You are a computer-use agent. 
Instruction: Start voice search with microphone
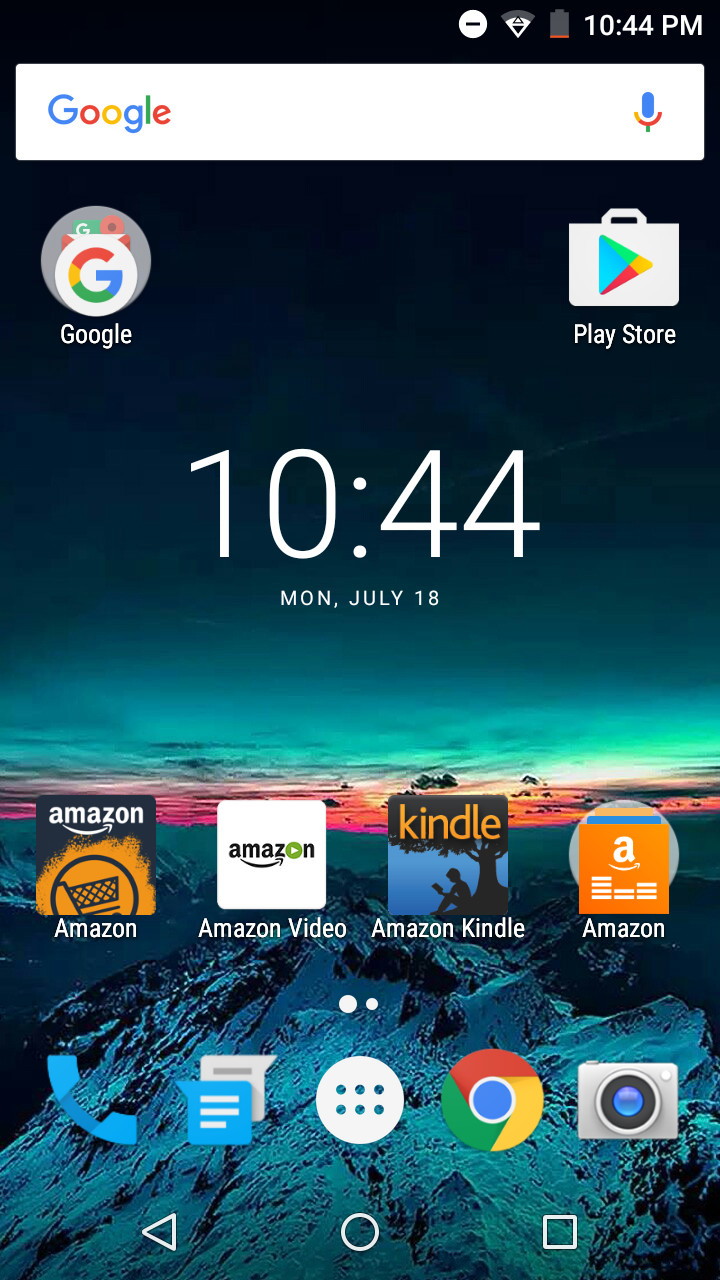pos(647,112)
